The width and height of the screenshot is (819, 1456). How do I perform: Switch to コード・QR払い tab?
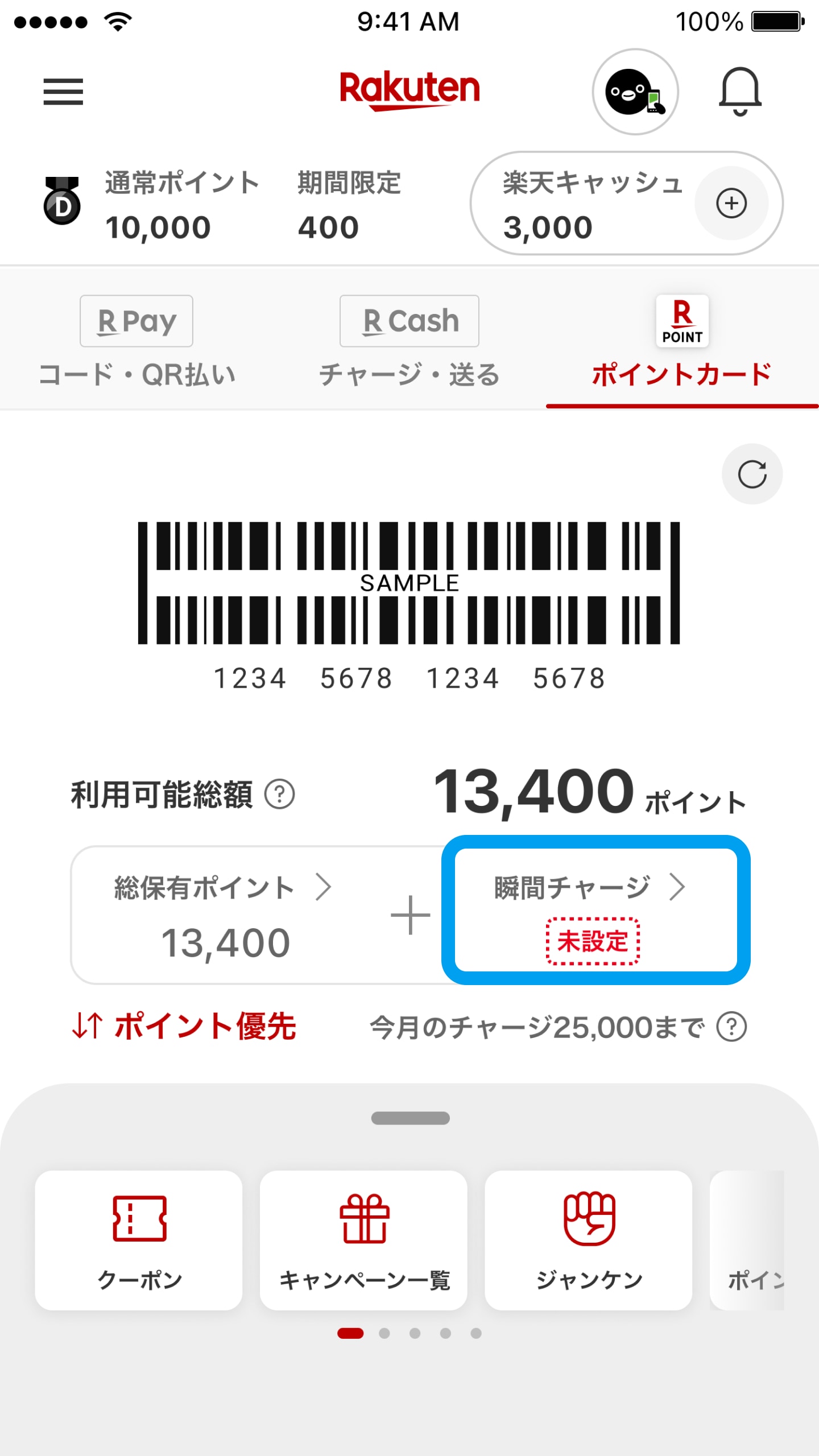[136, 341]
